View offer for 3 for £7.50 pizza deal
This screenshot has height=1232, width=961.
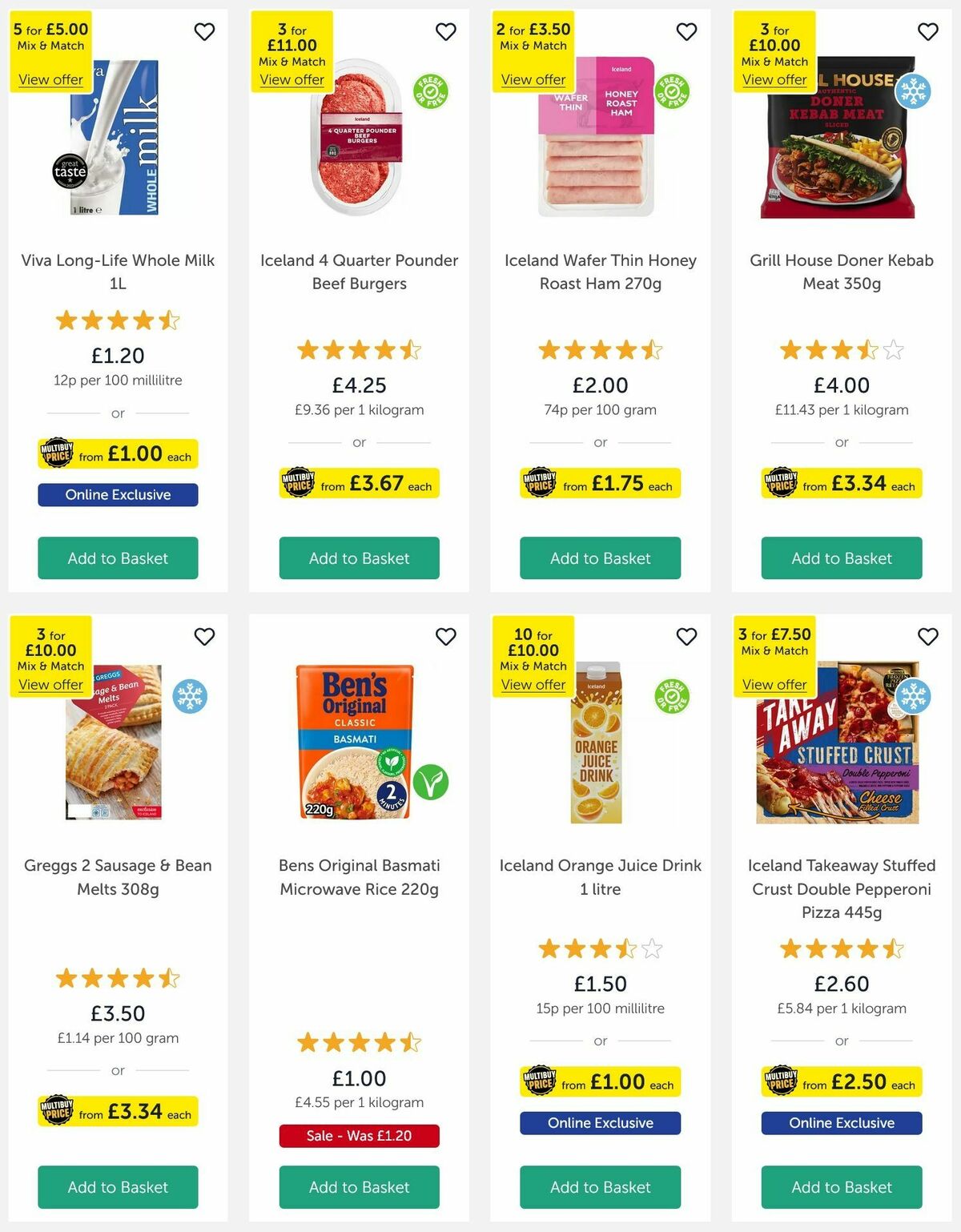[x=775, y=685]
